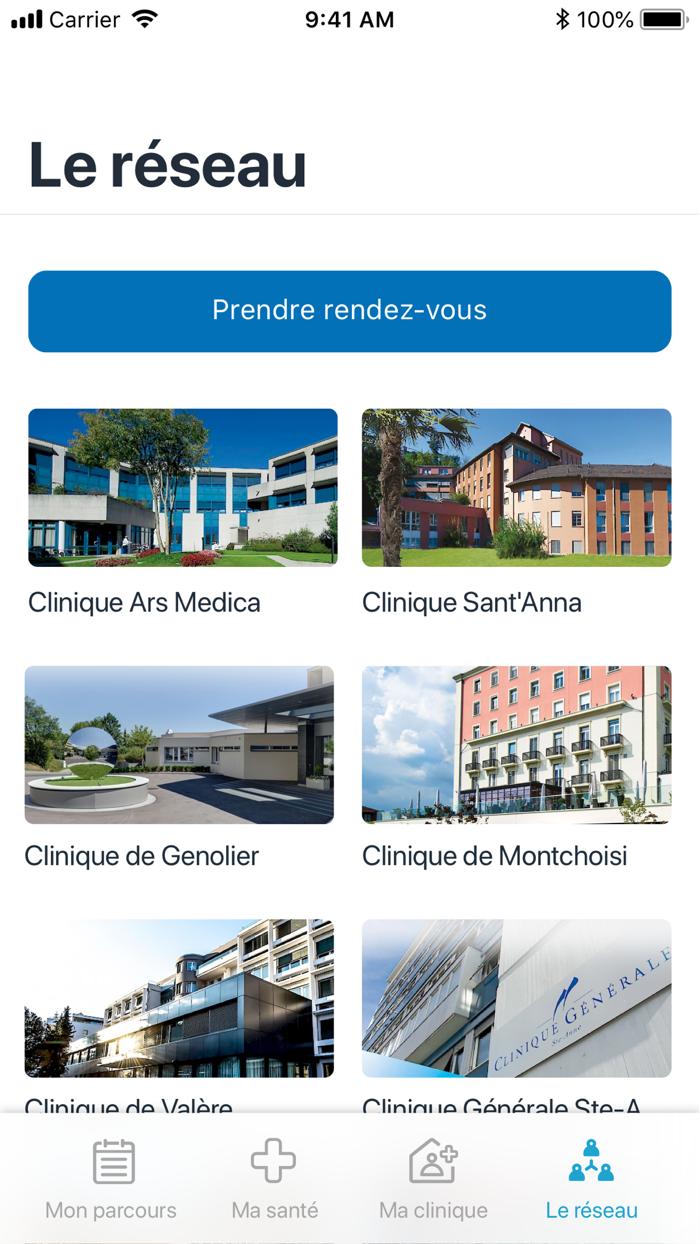The height and width of the screenshot is (1244, 700).
Task: Choose the Clinique de Valère card
Action: point(179,998)
